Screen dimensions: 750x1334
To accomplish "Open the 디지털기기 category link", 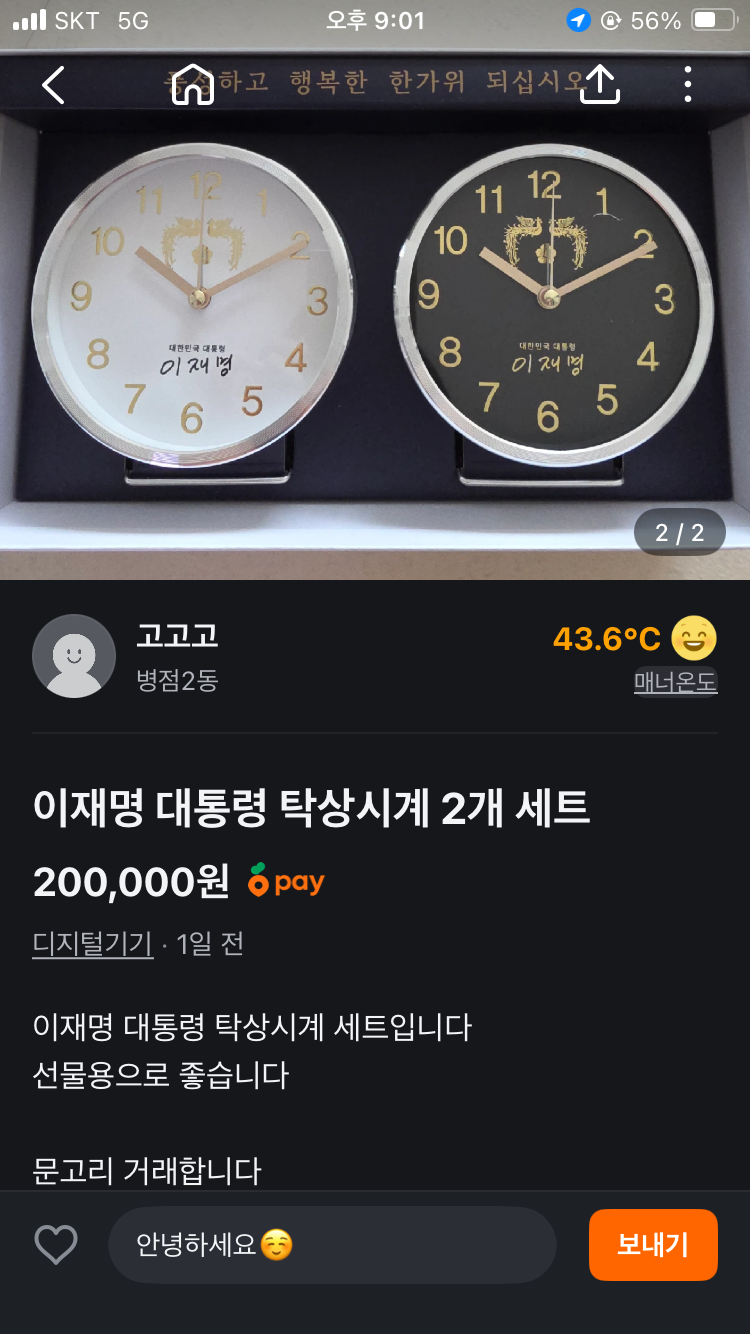I will point(92,944).
